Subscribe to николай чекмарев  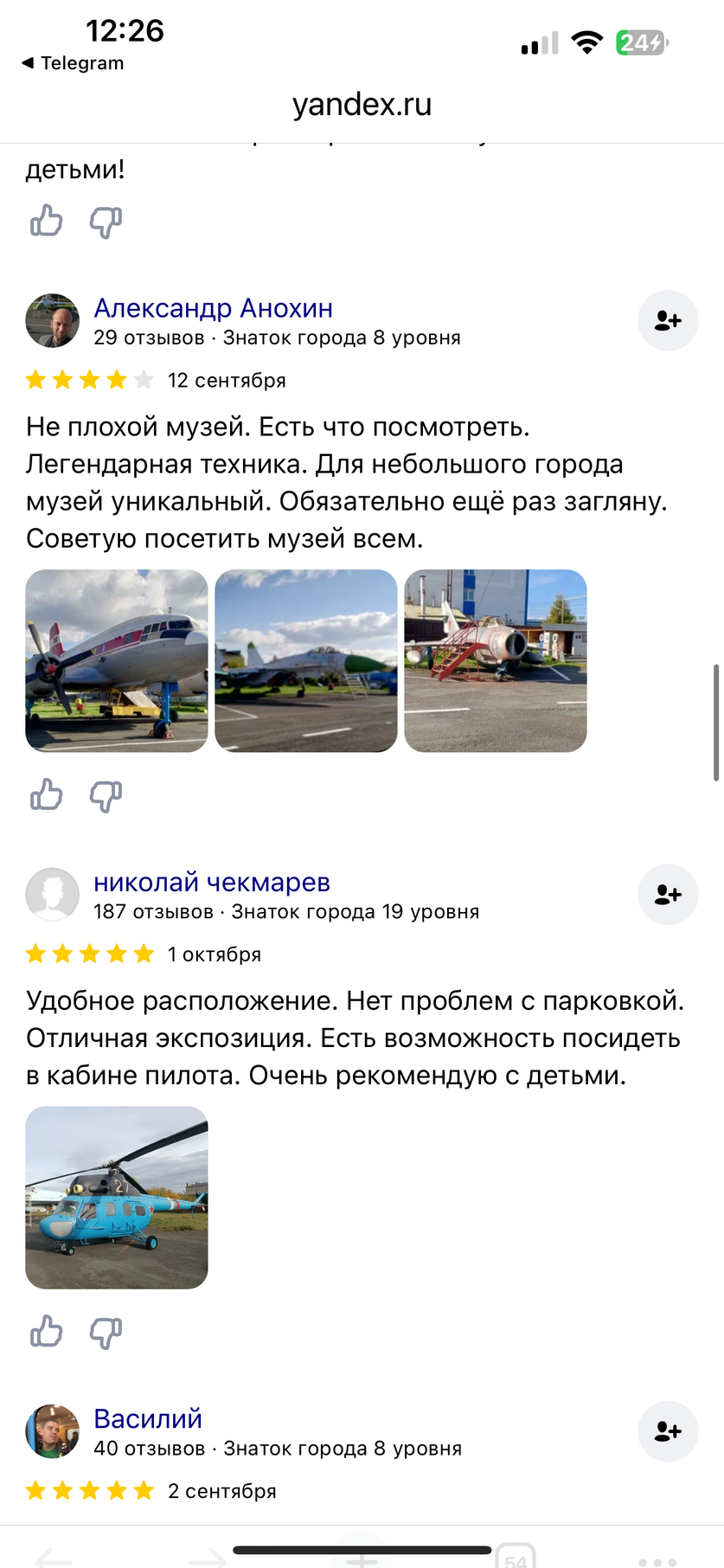667,895
